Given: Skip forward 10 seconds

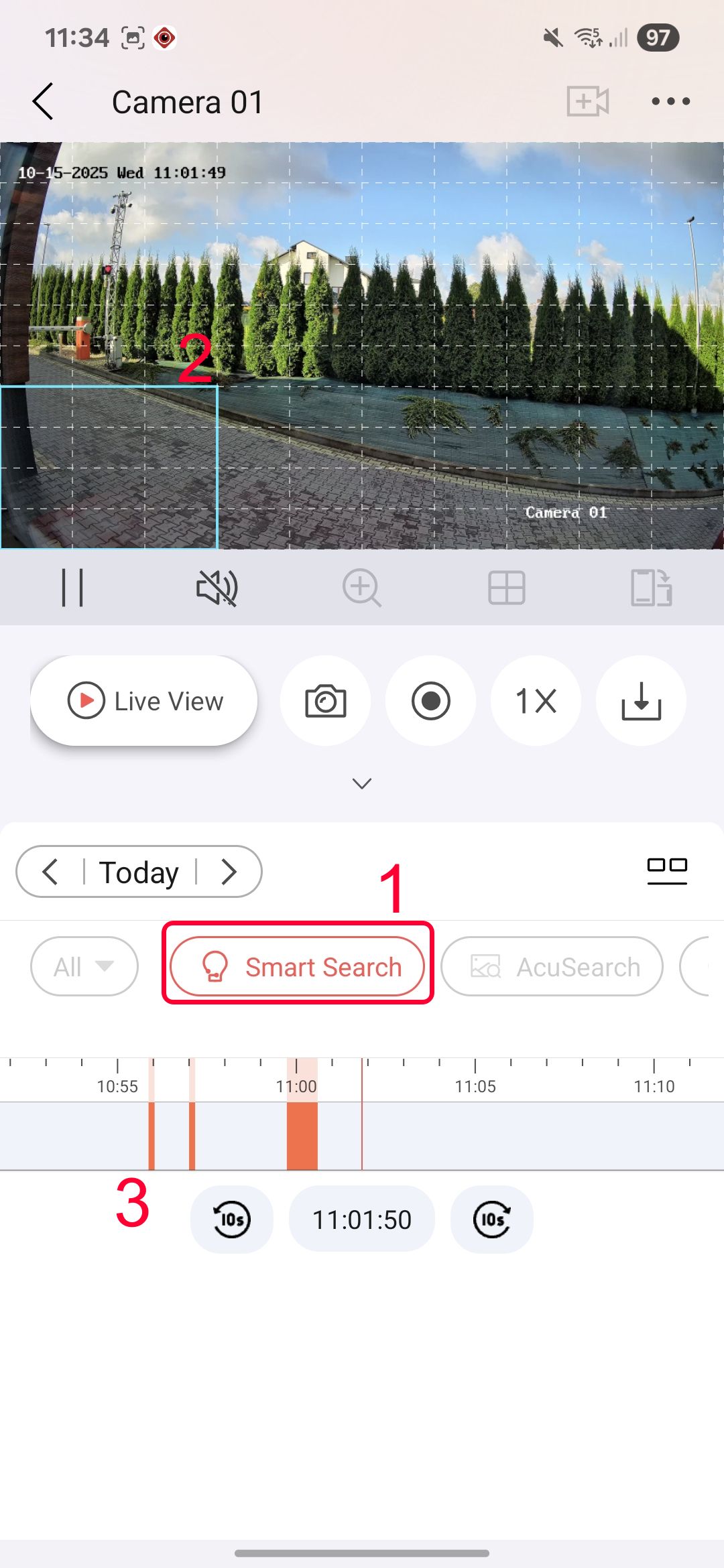Looking at the screenshot, I should coord(492,1220).
